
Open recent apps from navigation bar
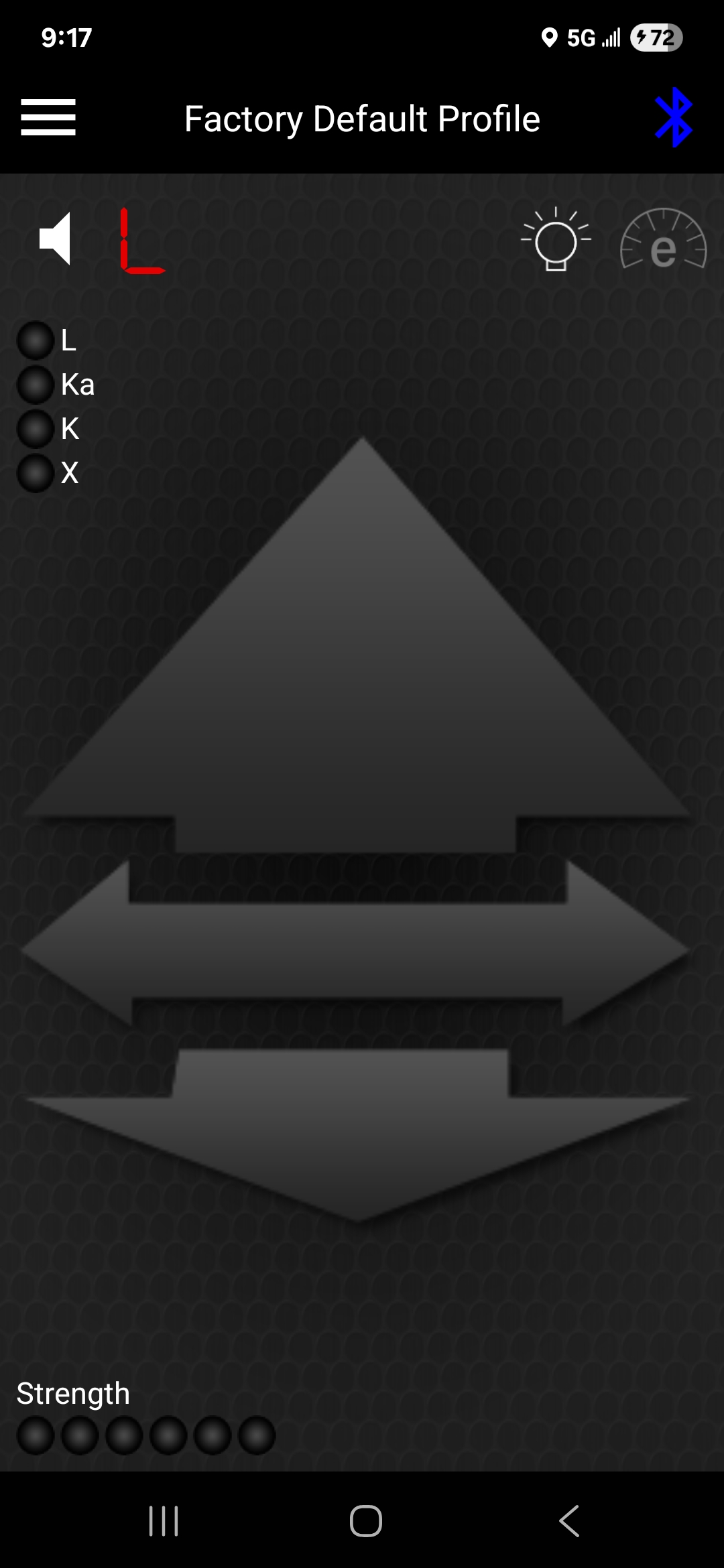(x=164, y=1520)
